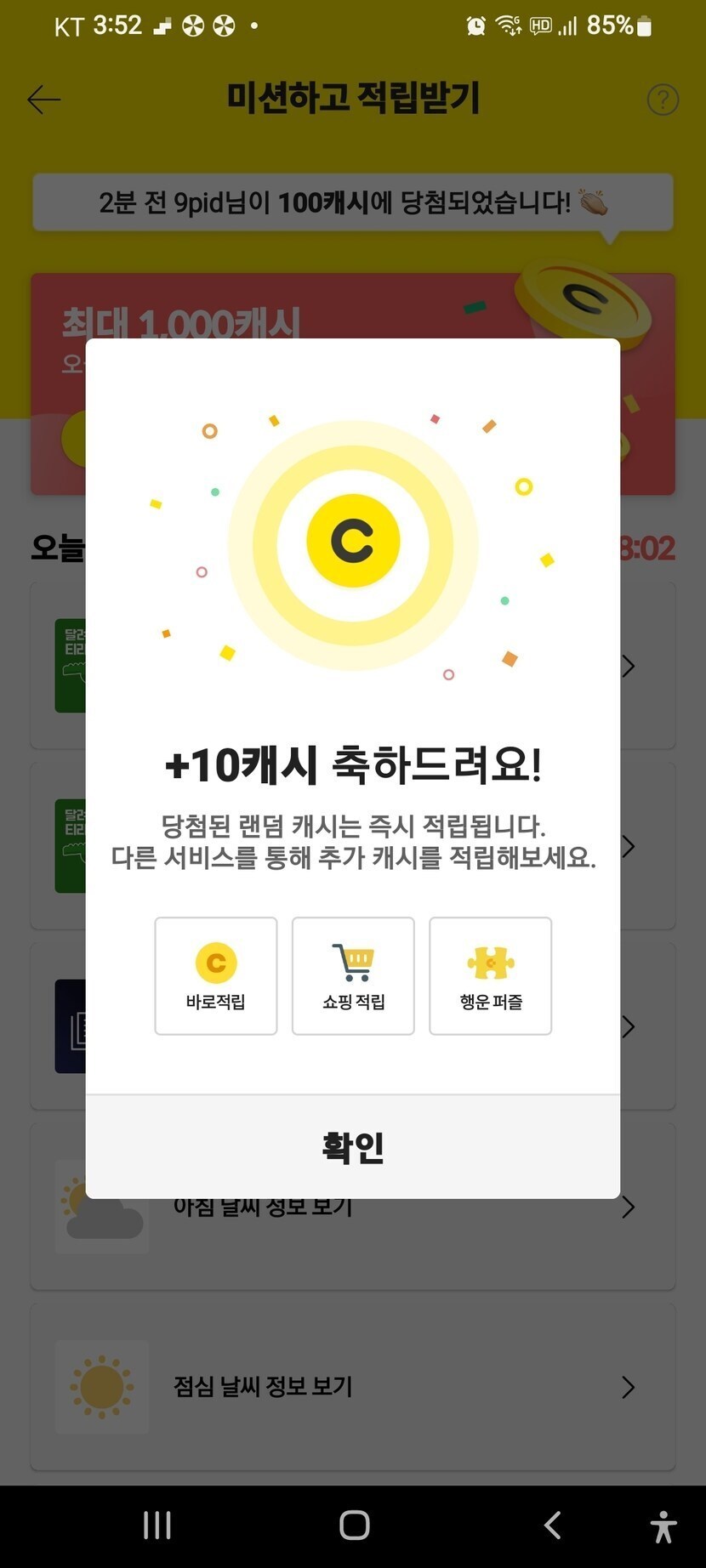Viewport: 706px width, 1568px height.
Task: Open the 쇼핑 적립 option
Action: (x=353, y=975)
